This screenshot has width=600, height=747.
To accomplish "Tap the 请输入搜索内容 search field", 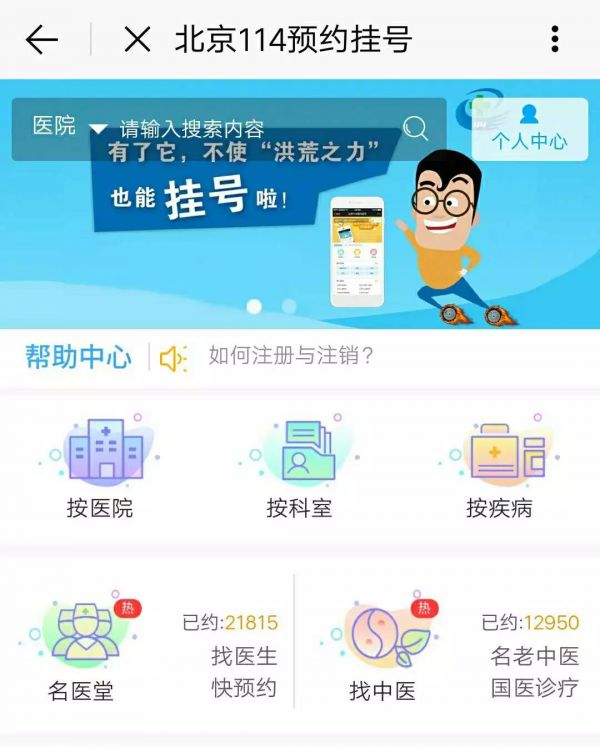I will 250,129.
